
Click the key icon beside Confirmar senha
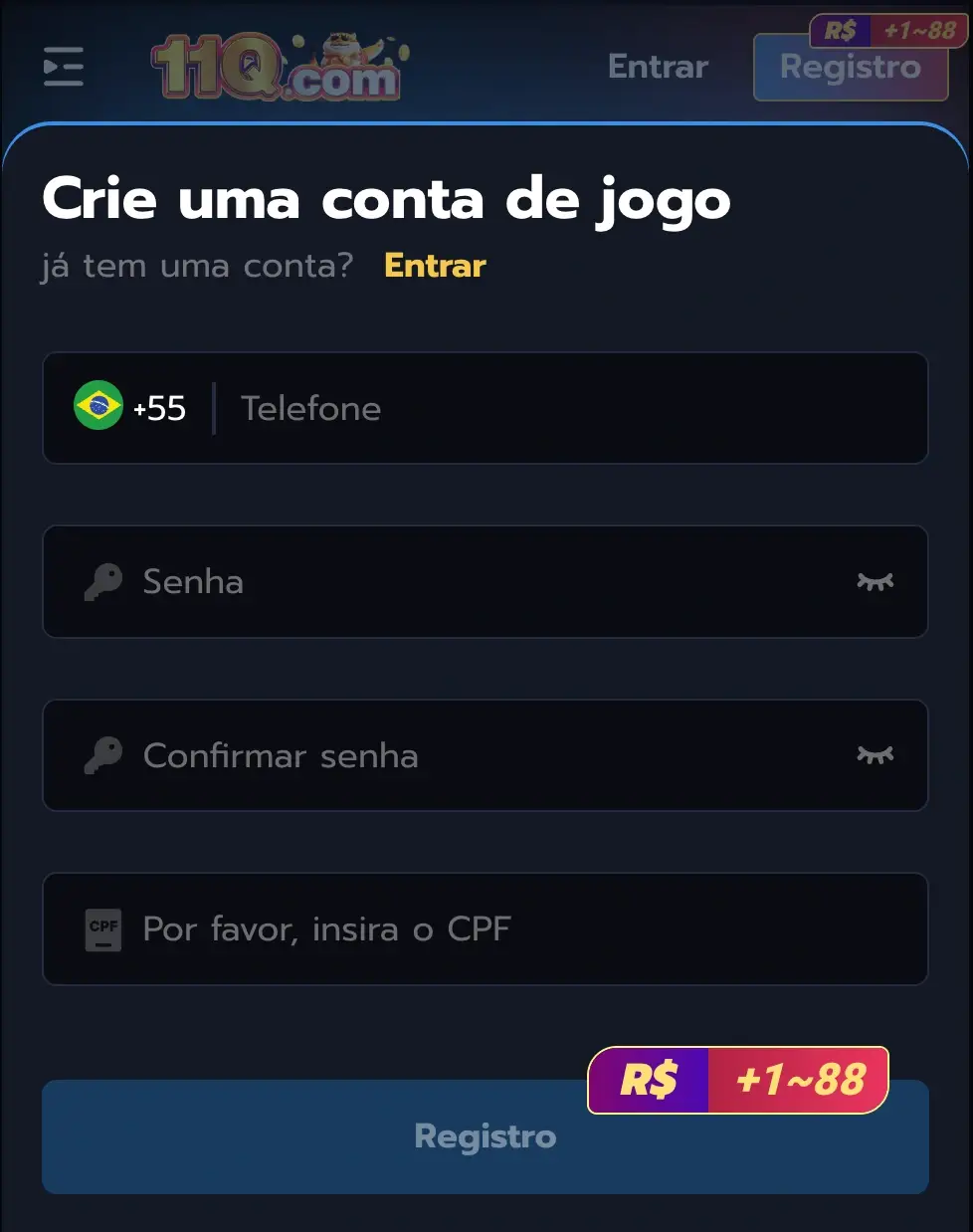coord(104,755)
